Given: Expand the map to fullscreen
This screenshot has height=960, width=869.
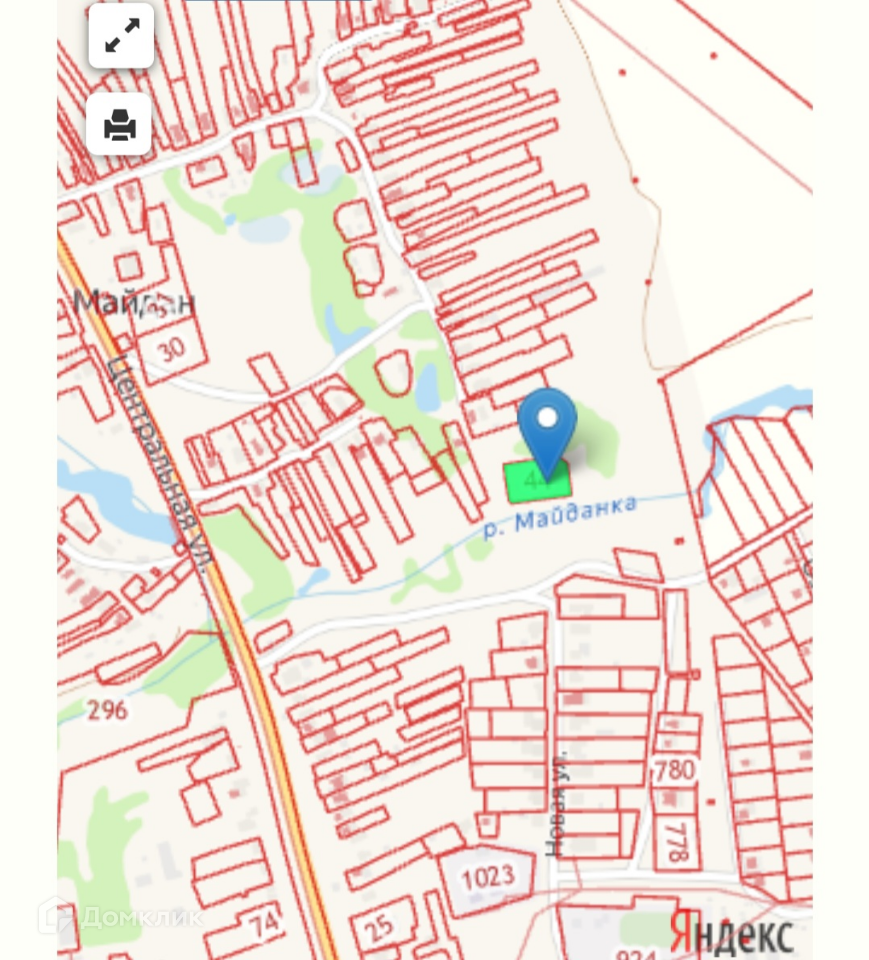Looking at the screenshot, I should point(121,36).
